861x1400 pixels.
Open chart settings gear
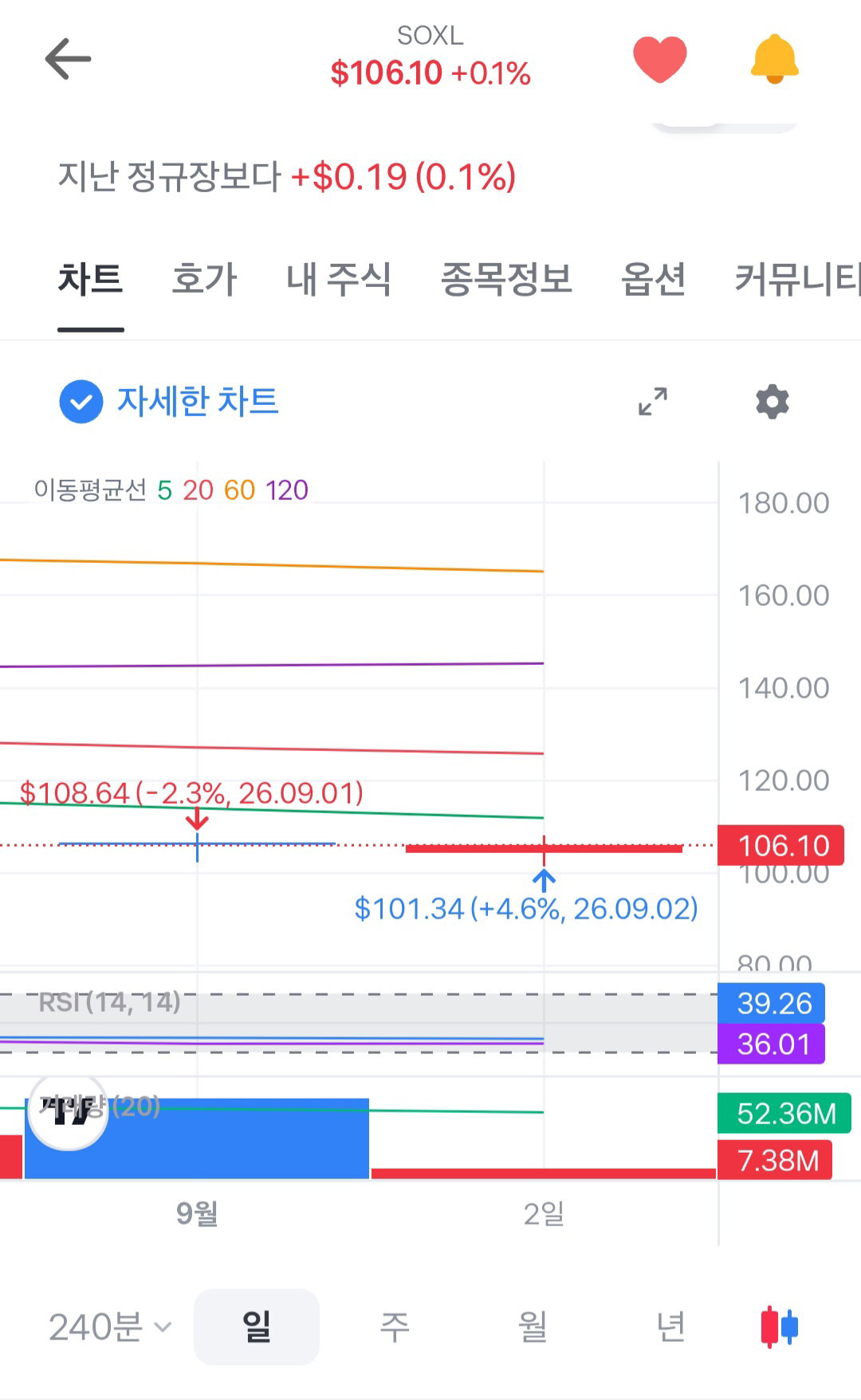pyautogui.click(x=773, y=401)
